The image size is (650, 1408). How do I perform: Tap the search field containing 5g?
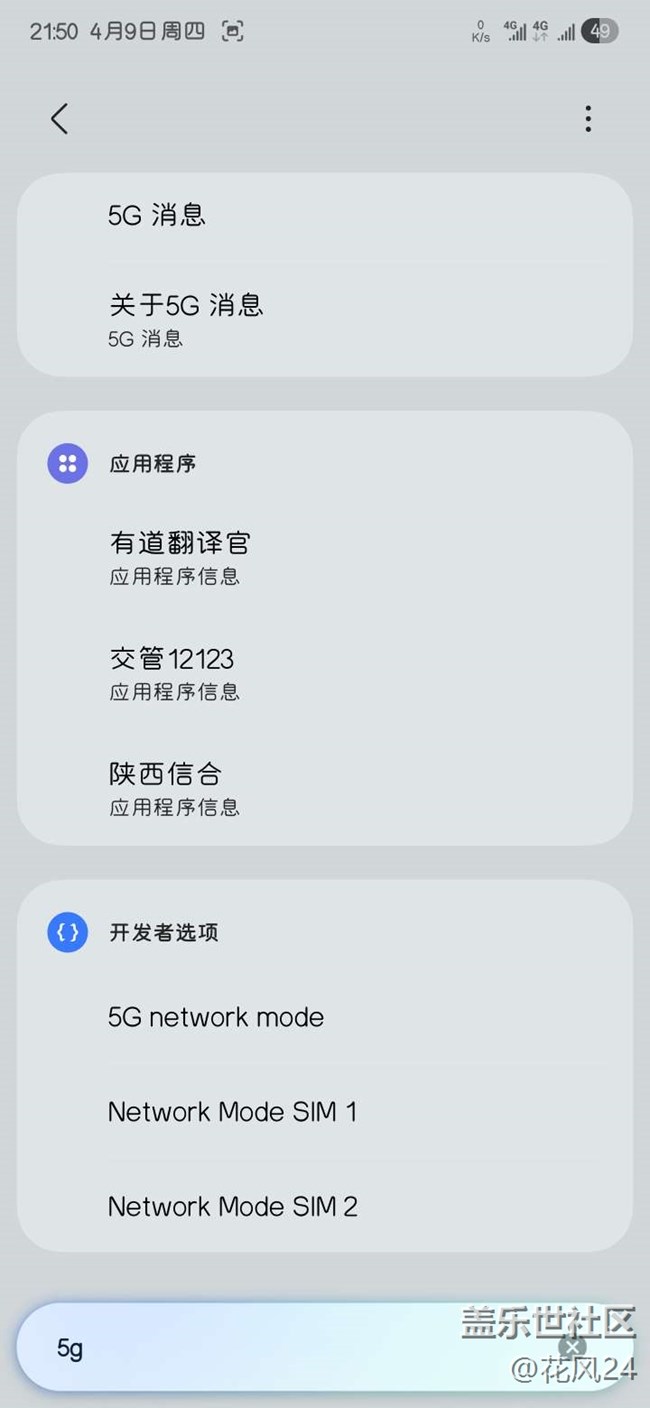click(x=250, y=1348)
